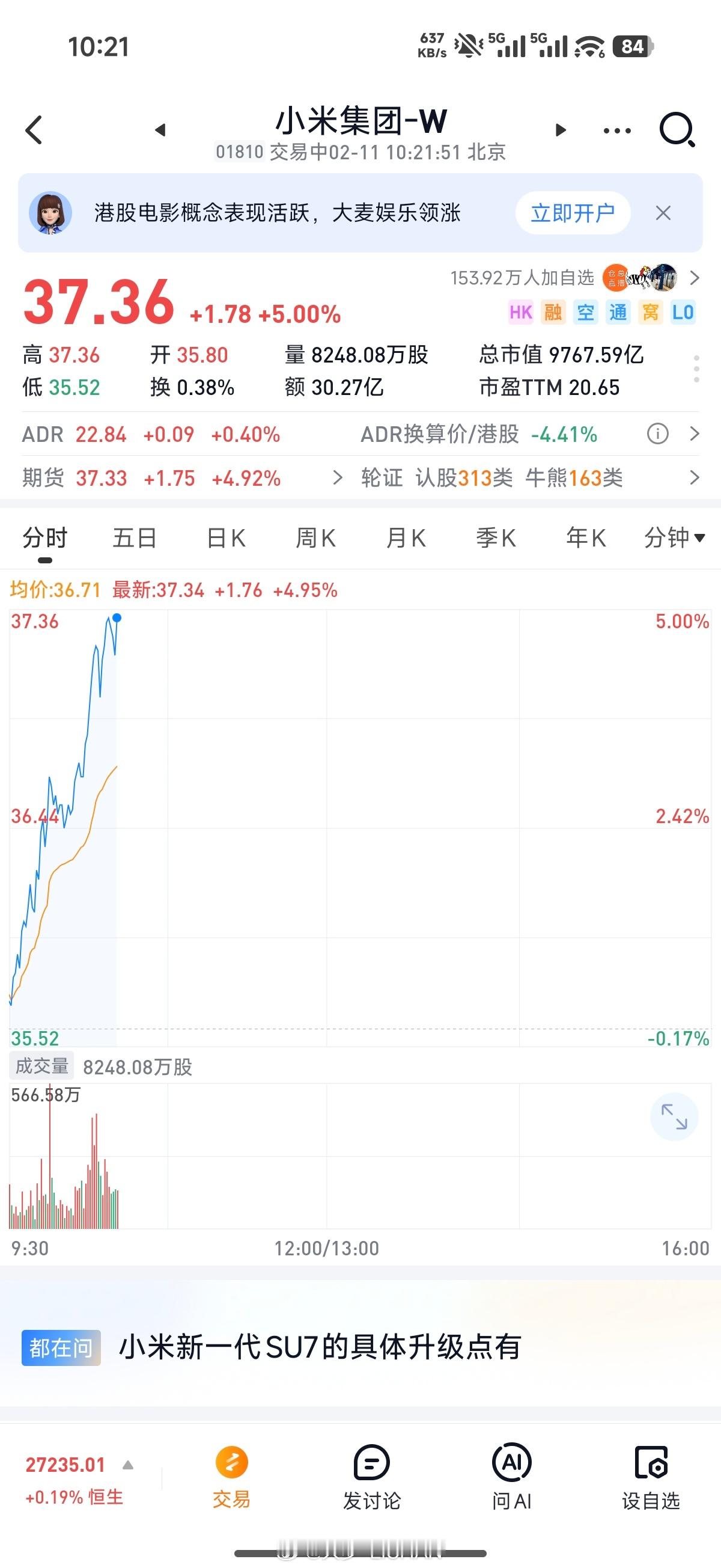Open the three-dot more options menu

[x=616, y=130]
